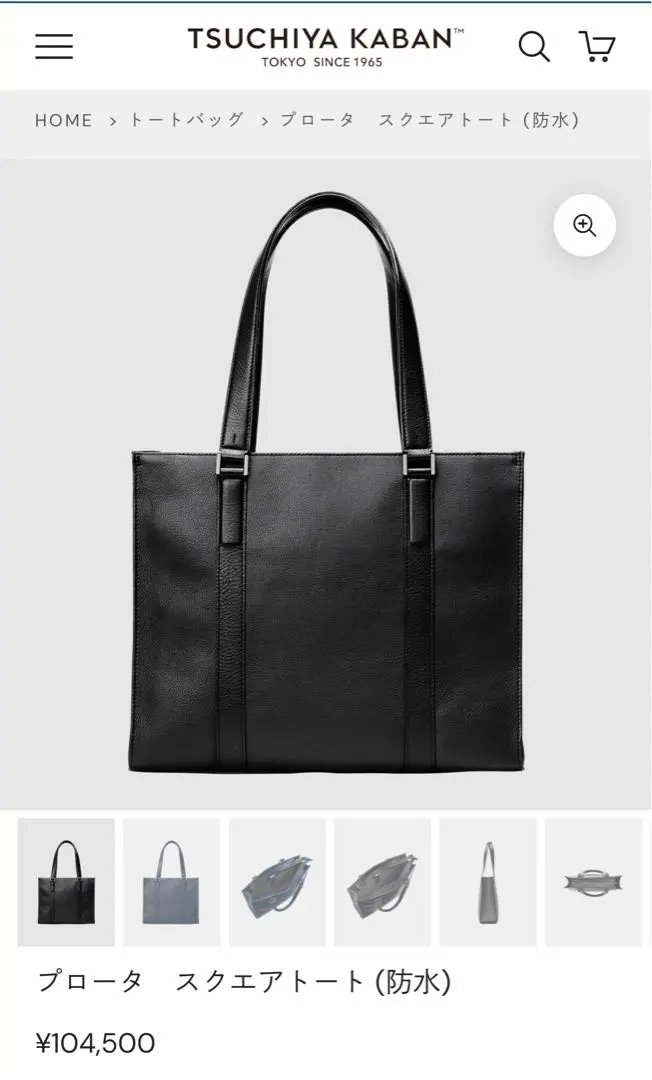
Task: Open the search icon
Action: point(533,46)
